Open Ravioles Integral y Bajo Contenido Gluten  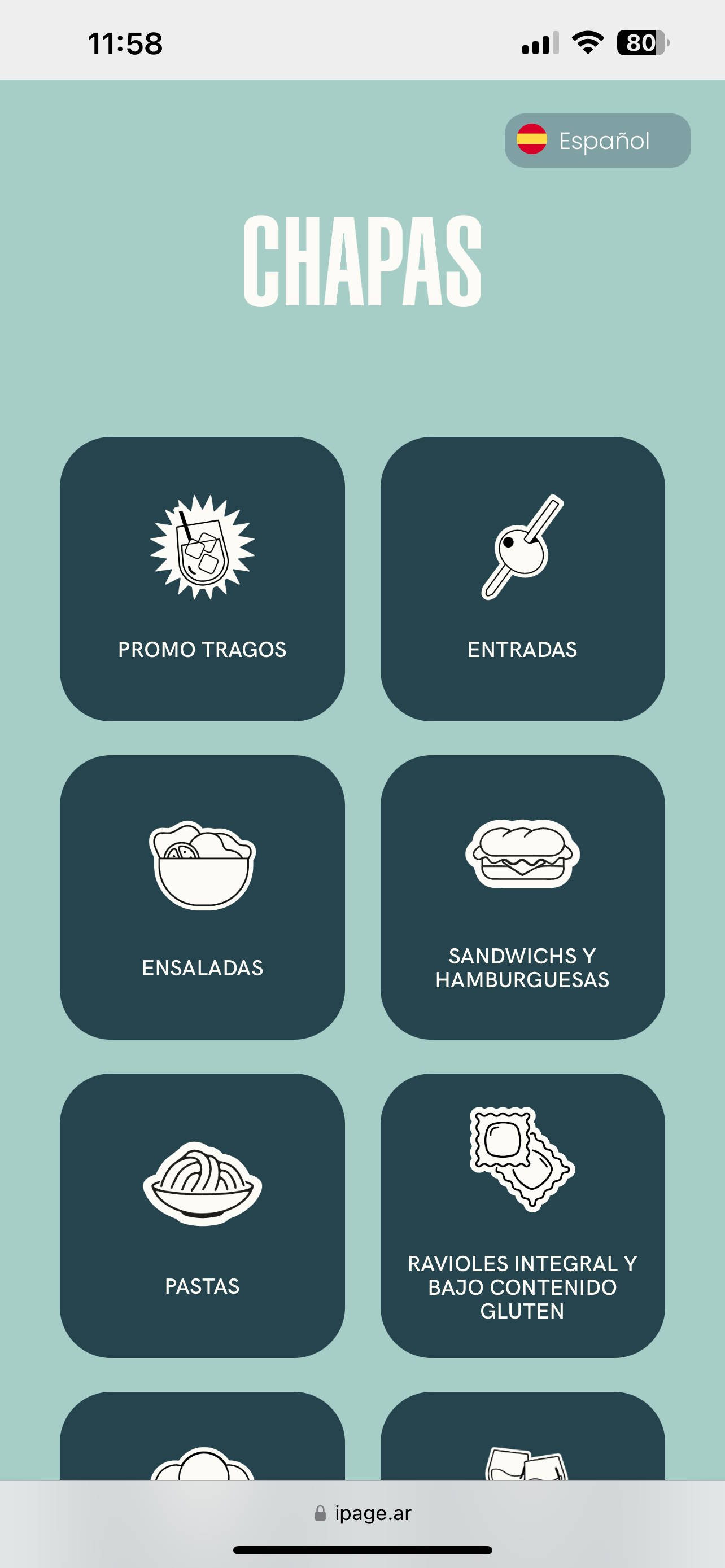click(x=522, y=1216)
